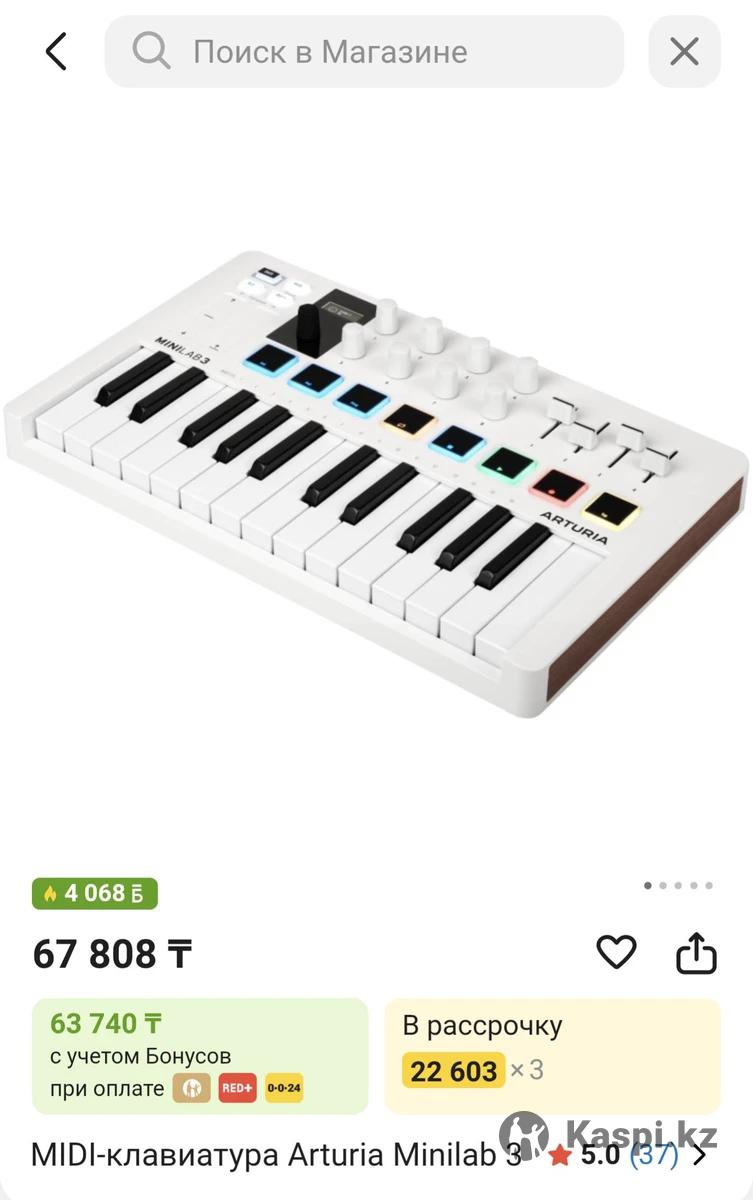Add the product to favorites with heart

pyautogui.click(x=616, y=953)
